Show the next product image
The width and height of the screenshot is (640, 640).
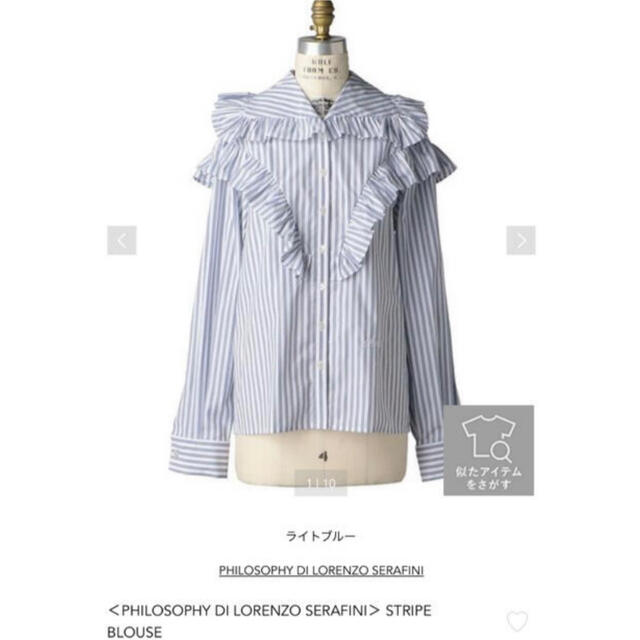coord(520,240)
